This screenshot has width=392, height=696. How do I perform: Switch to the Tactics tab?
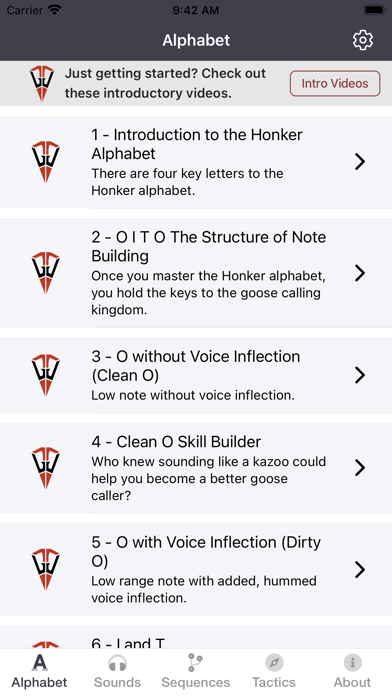274,672
